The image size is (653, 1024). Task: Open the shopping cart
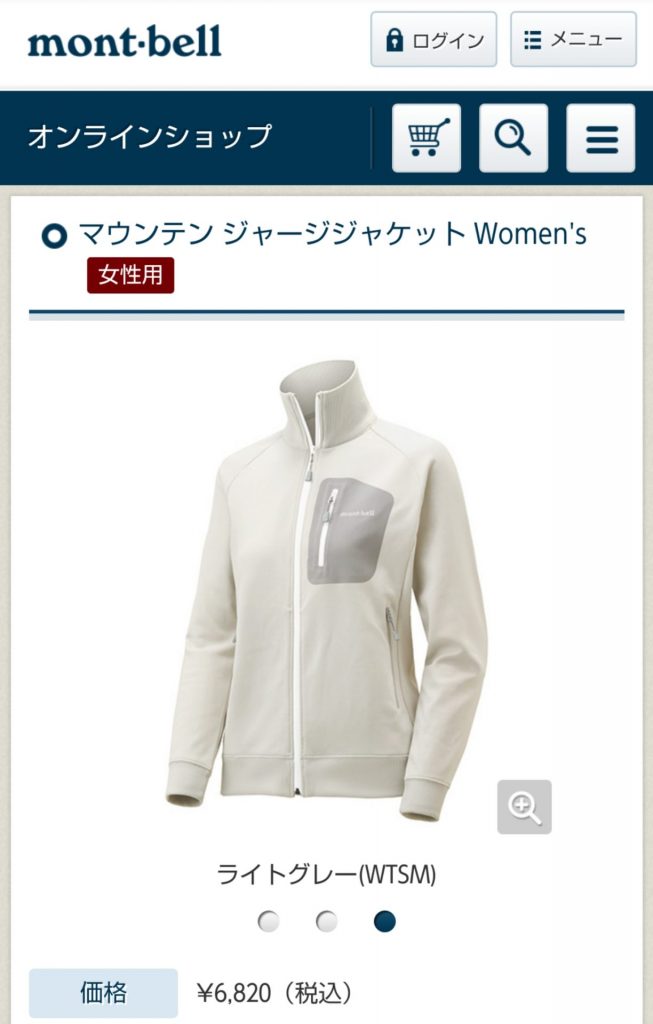pyautogui.click(x=426, y=138)
